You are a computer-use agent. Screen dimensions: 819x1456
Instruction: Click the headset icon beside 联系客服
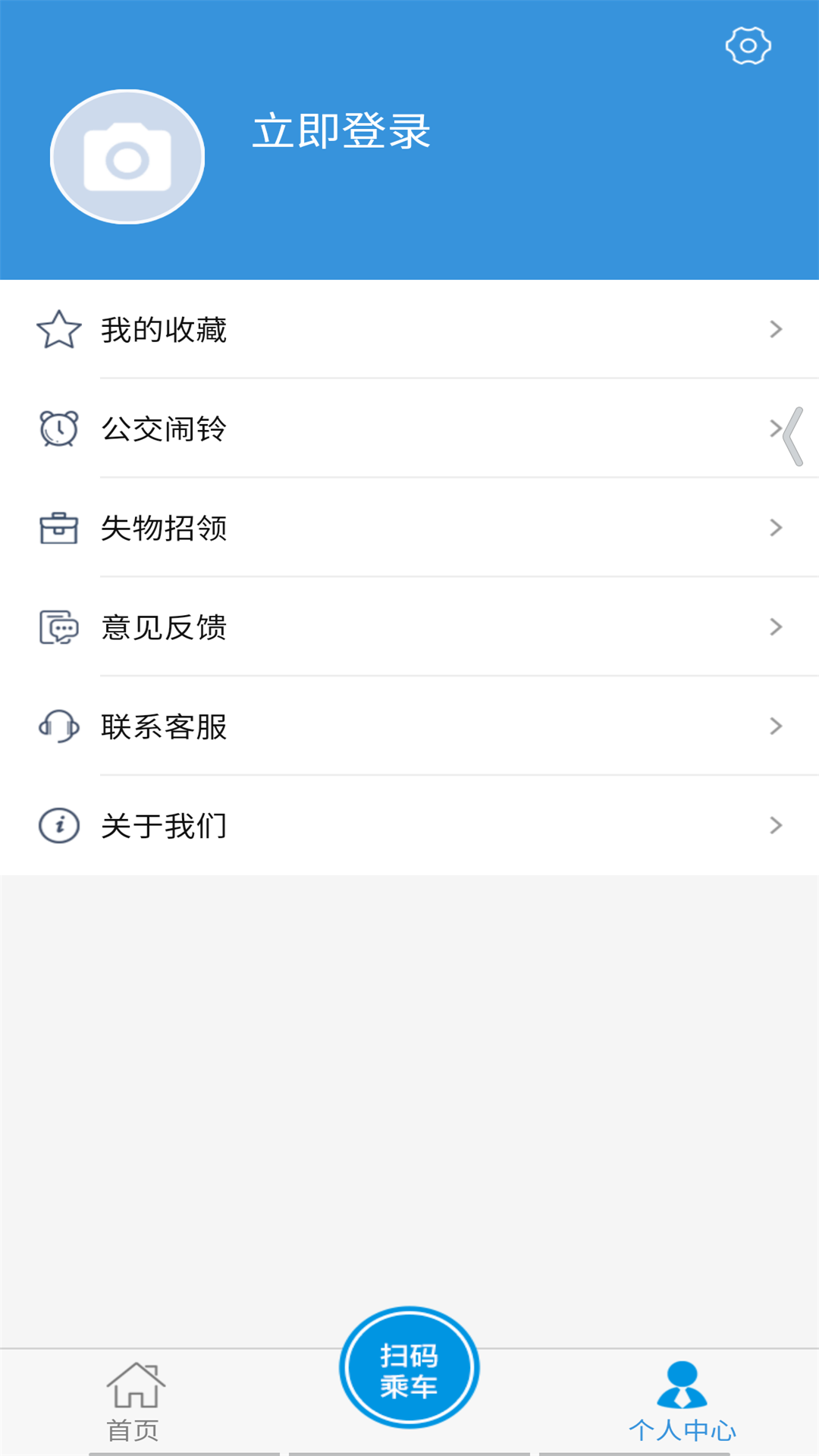[58, 727]
